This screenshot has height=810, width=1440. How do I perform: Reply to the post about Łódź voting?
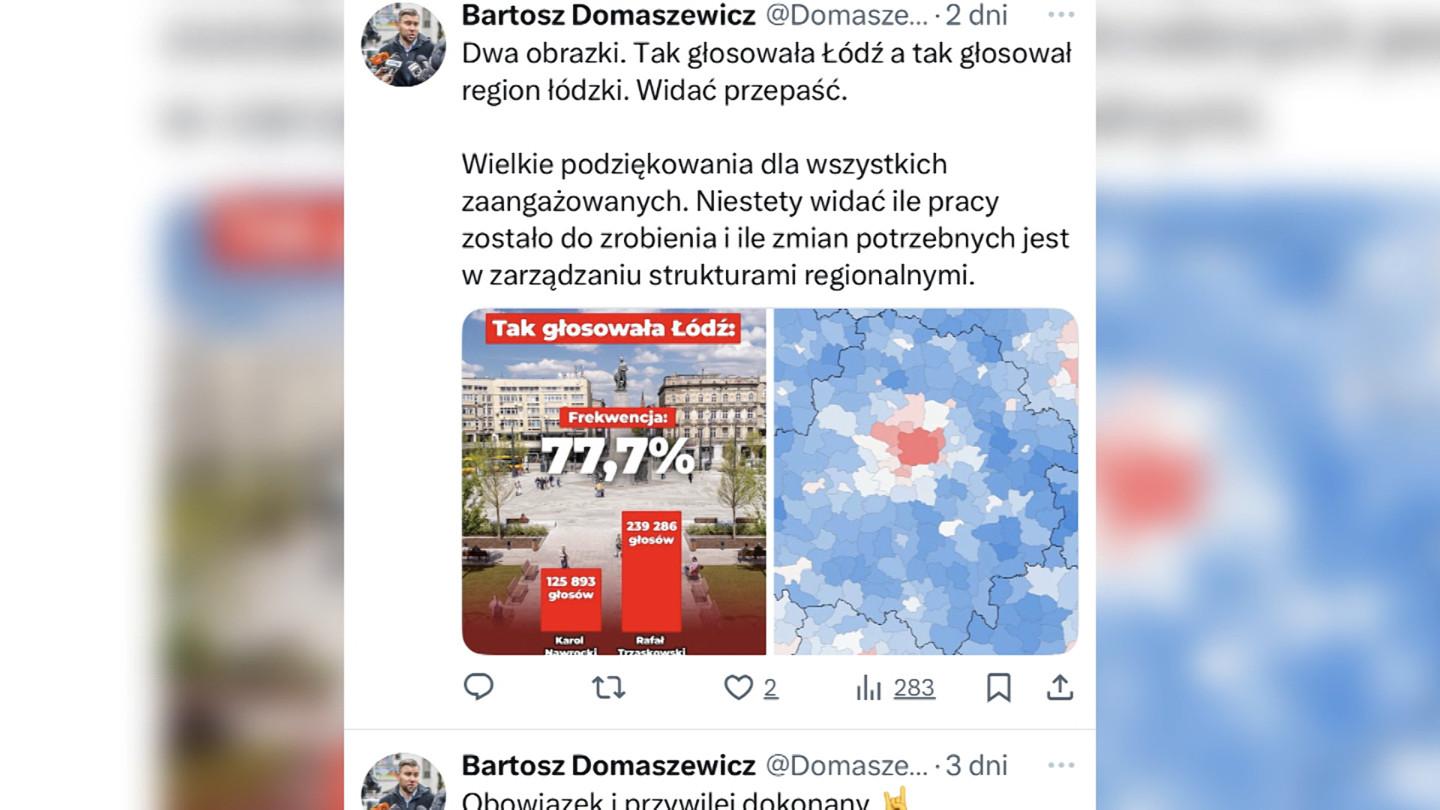[x=479, y=687]
